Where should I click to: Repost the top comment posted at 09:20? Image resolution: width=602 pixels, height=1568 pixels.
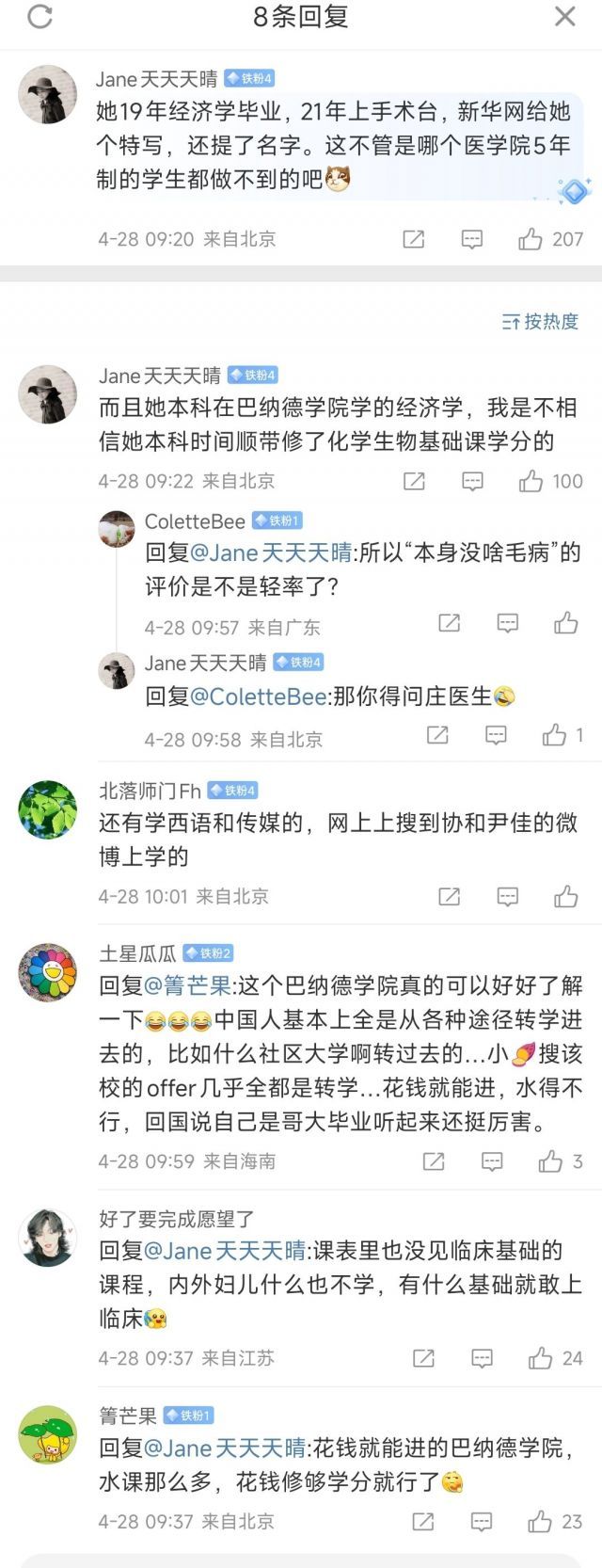pyautogui.click(x=413, y=239)
